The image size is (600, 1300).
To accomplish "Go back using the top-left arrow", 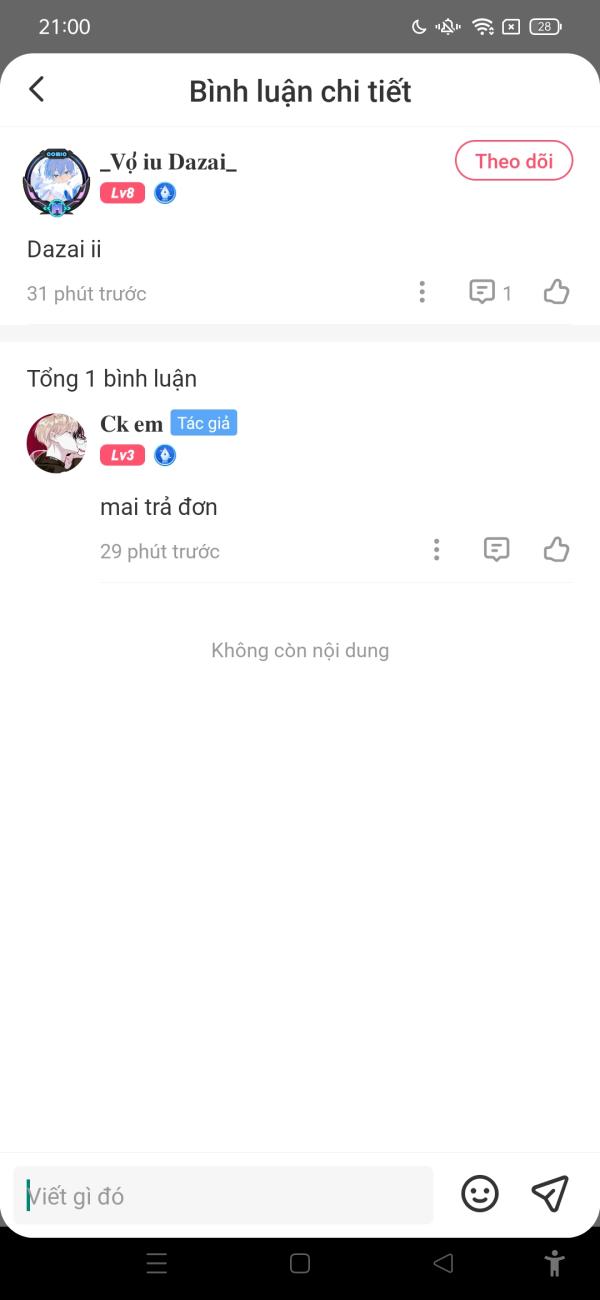I will tap(37, 89).
